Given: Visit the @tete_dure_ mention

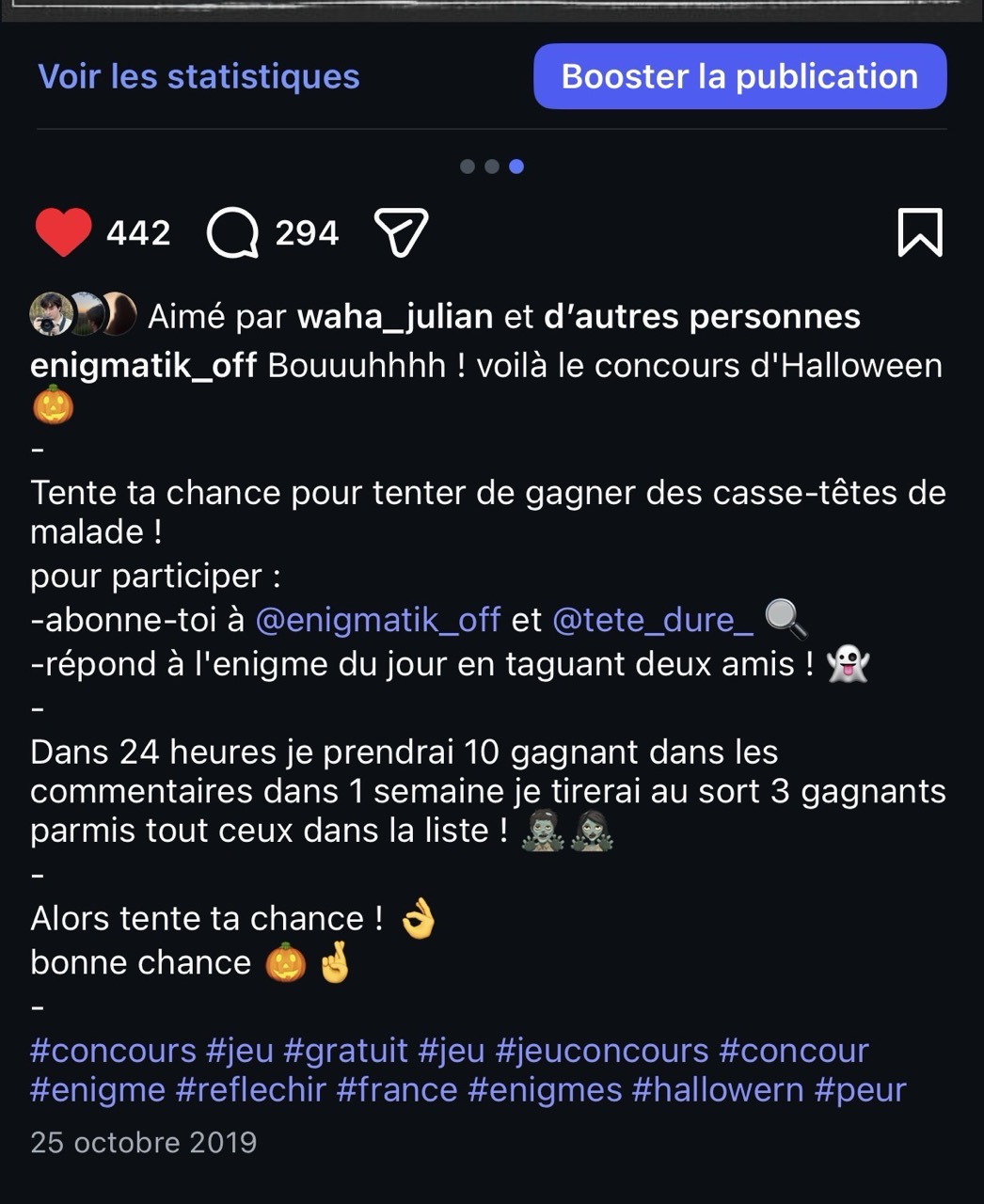Looking at the screenshot, I should (x=652, y=620).
